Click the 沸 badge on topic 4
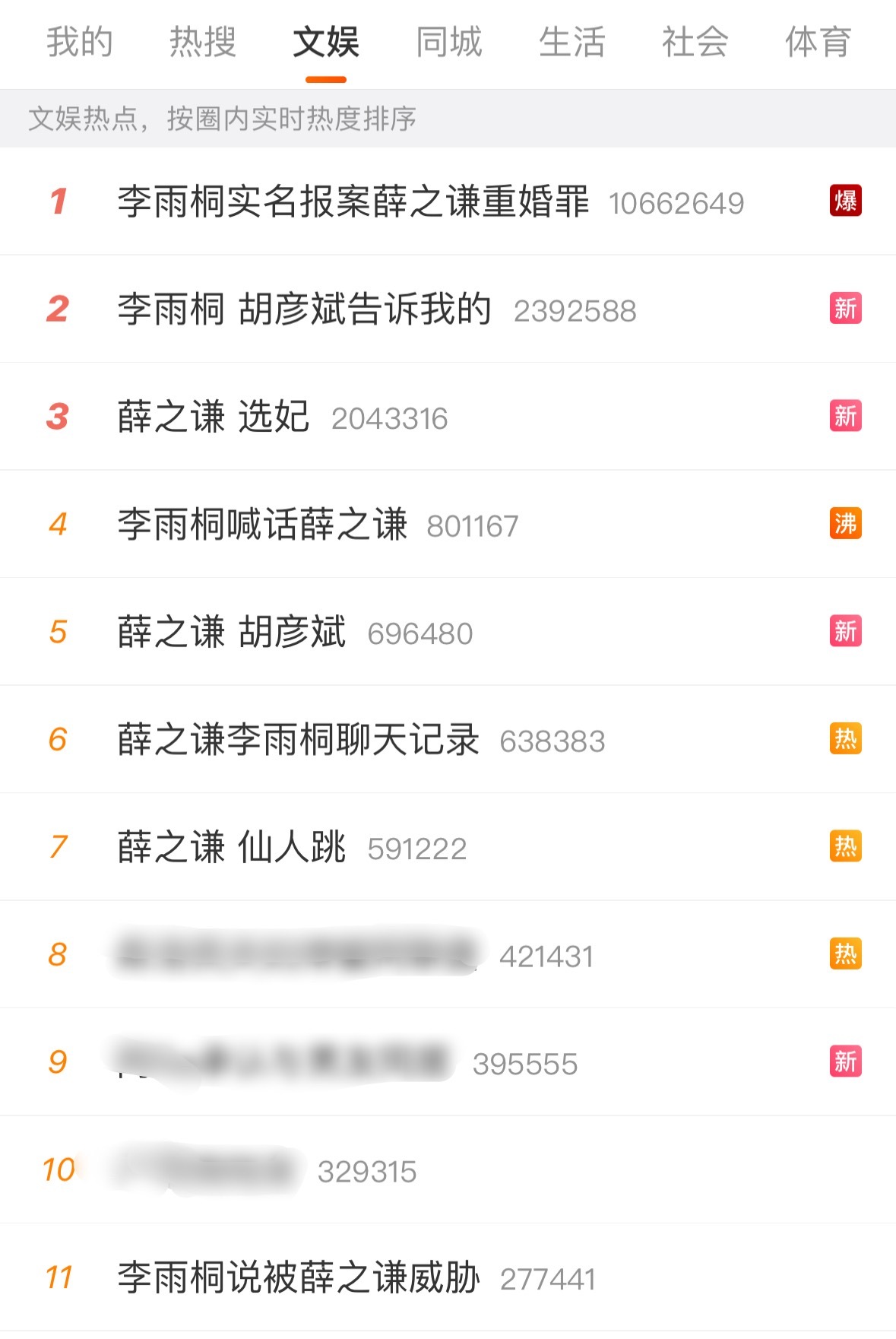 point(844,524)
